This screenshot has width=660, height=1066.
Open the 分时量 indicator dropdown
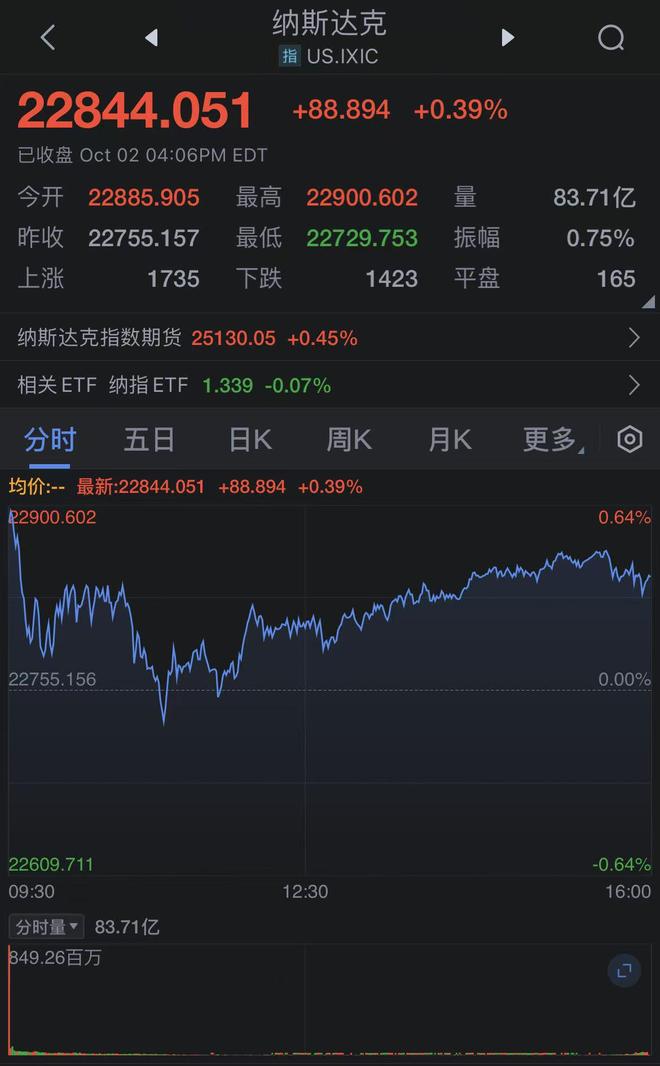46,927
